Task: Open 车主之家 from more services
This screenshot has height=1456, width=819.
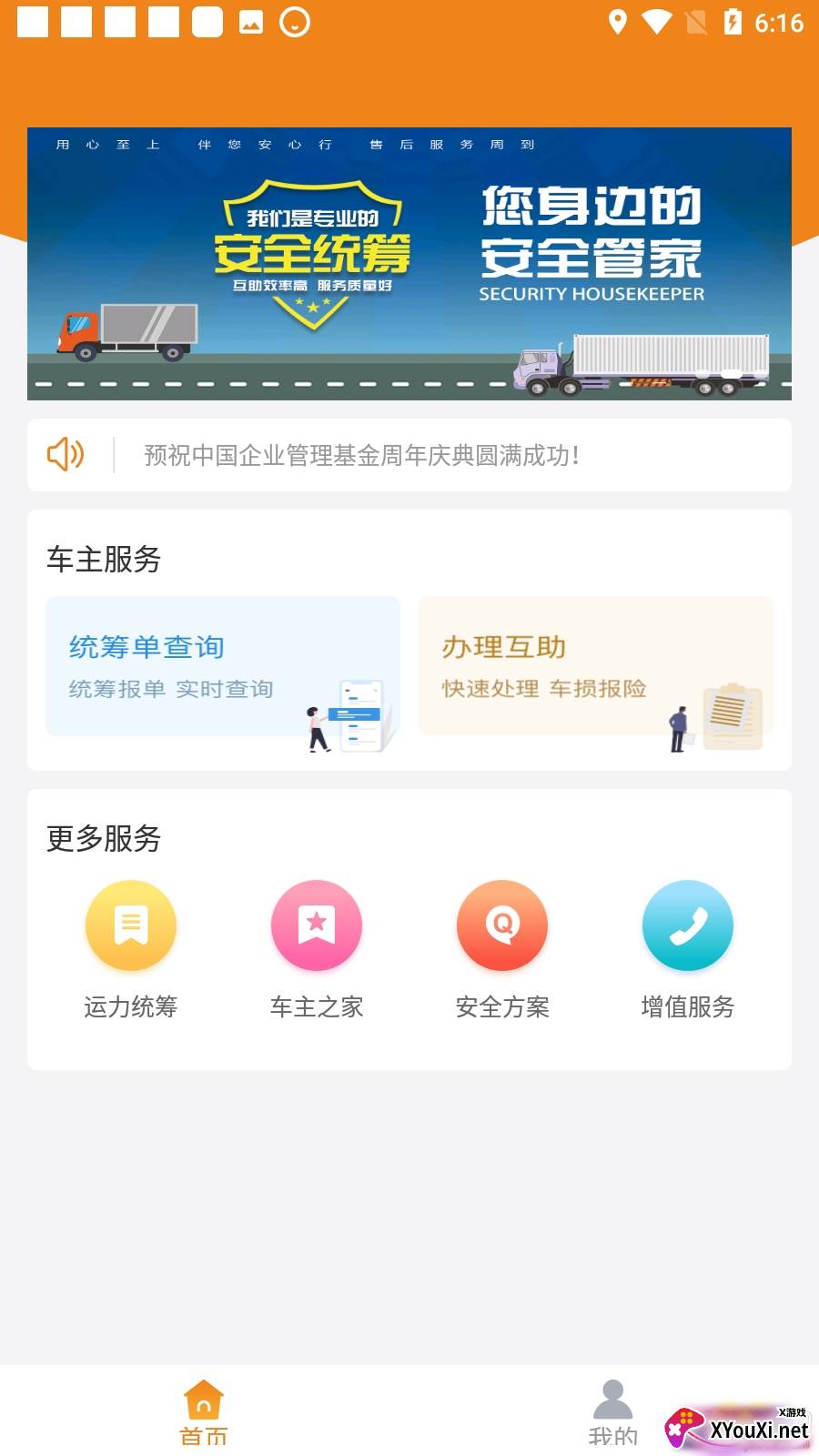Action: point(317,925)
